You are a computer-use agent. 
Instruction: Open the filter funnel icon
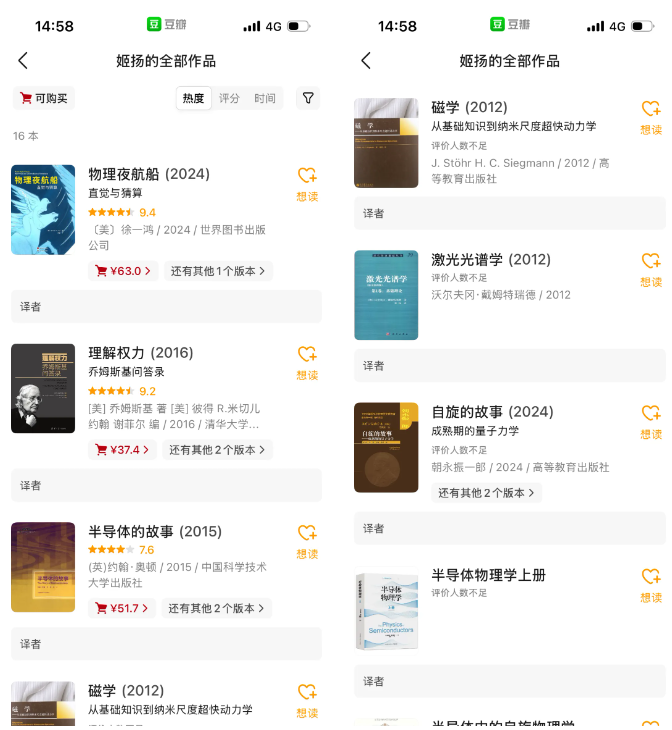(x=309, y=98)
